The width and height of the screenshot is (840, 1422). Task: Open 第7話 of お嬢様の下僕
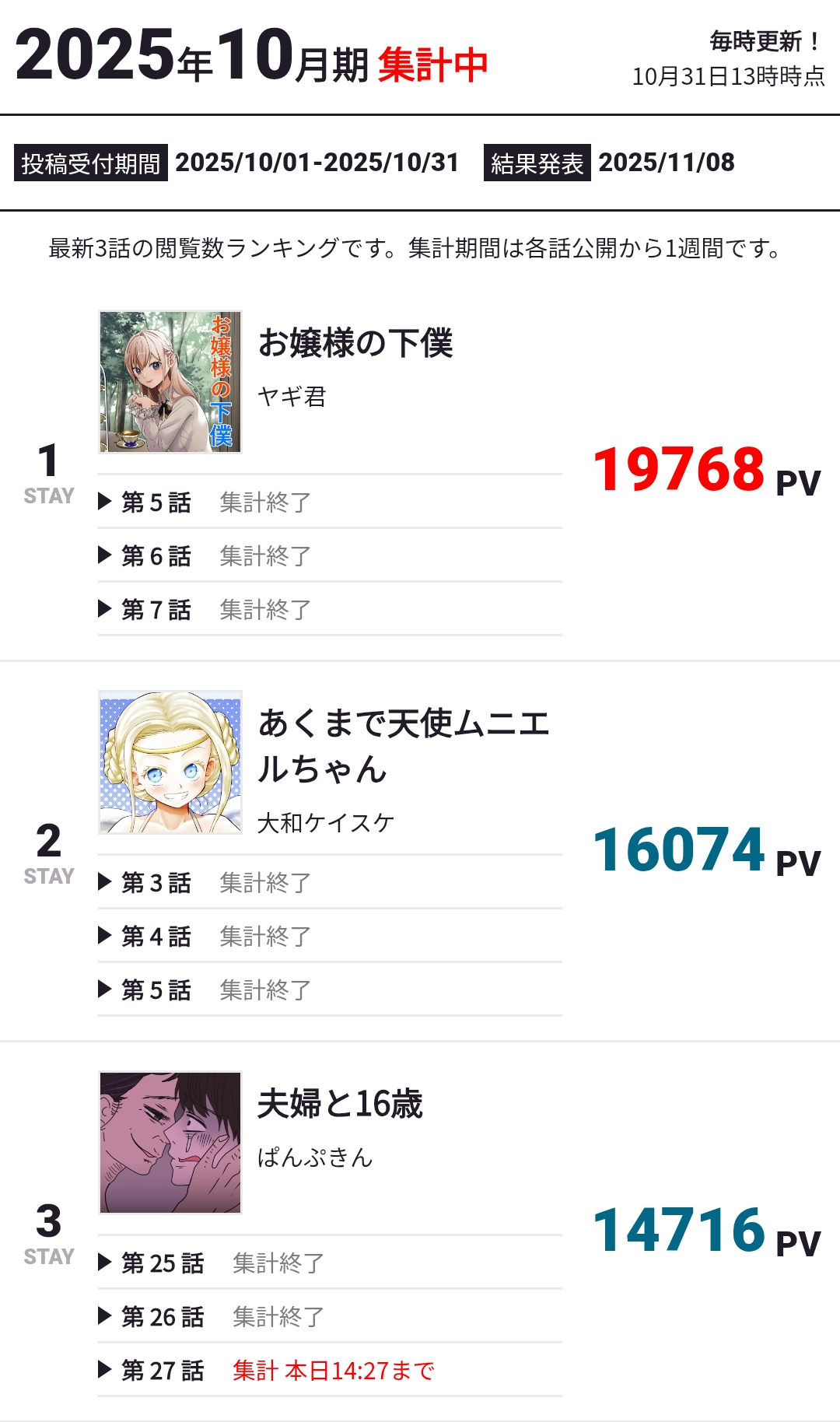coord(156,610)
